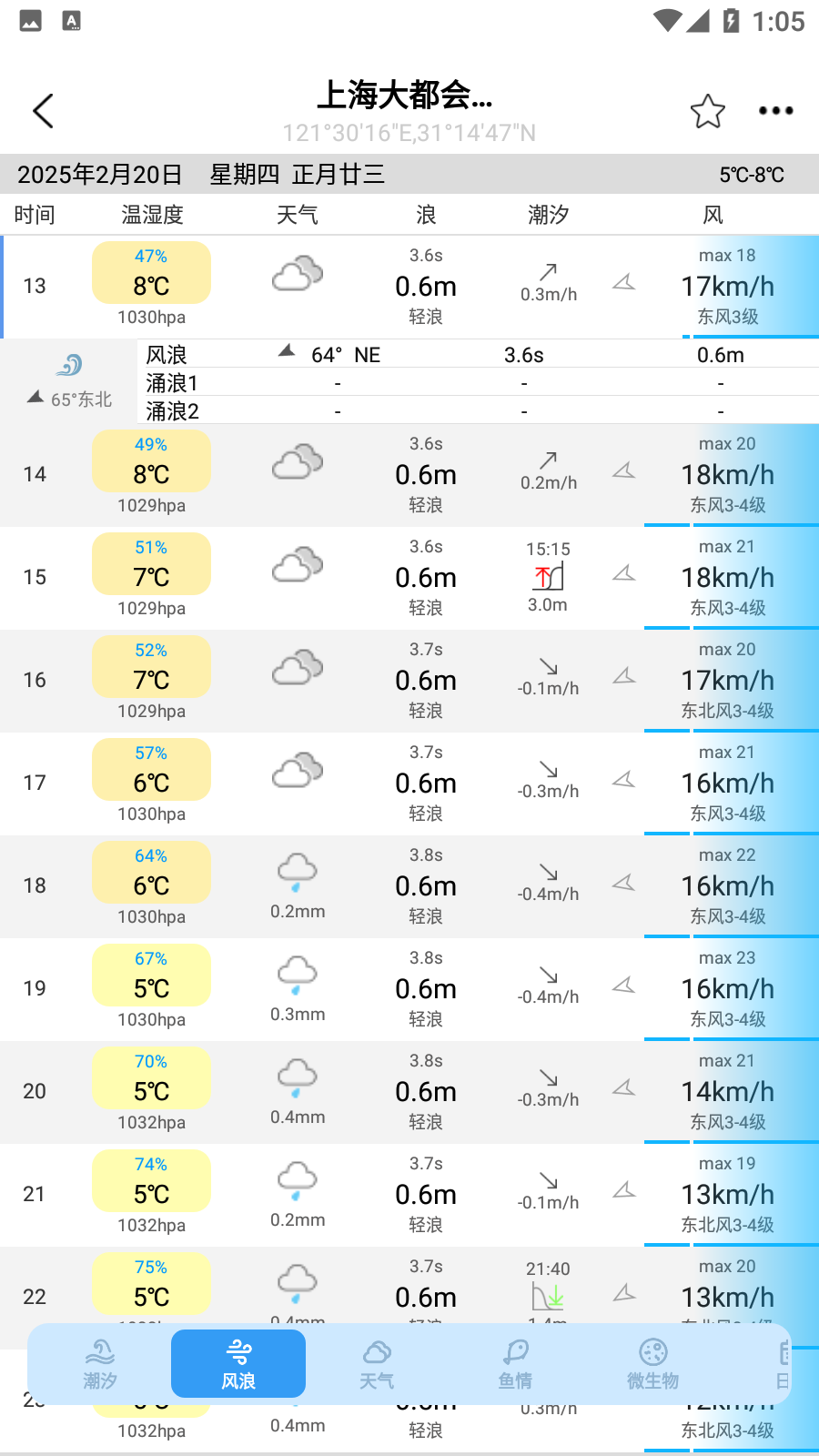The height and width of the screenshot is (1456, 819).
Task: Switch to the 潮汐 tab
Action: coord(100,1363)
